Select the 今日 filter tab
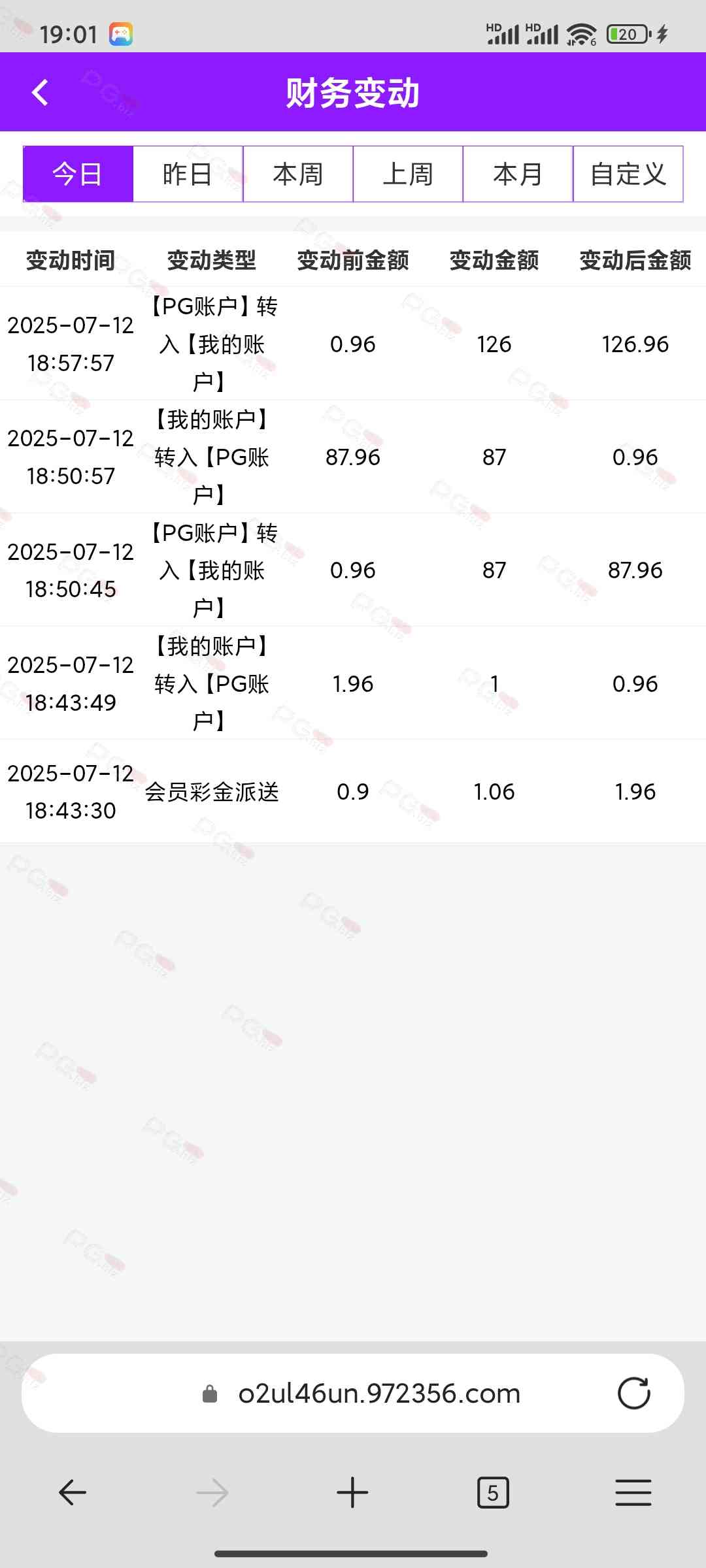The height and width of the screenshot is (1568, 706). tap(78, 174)
